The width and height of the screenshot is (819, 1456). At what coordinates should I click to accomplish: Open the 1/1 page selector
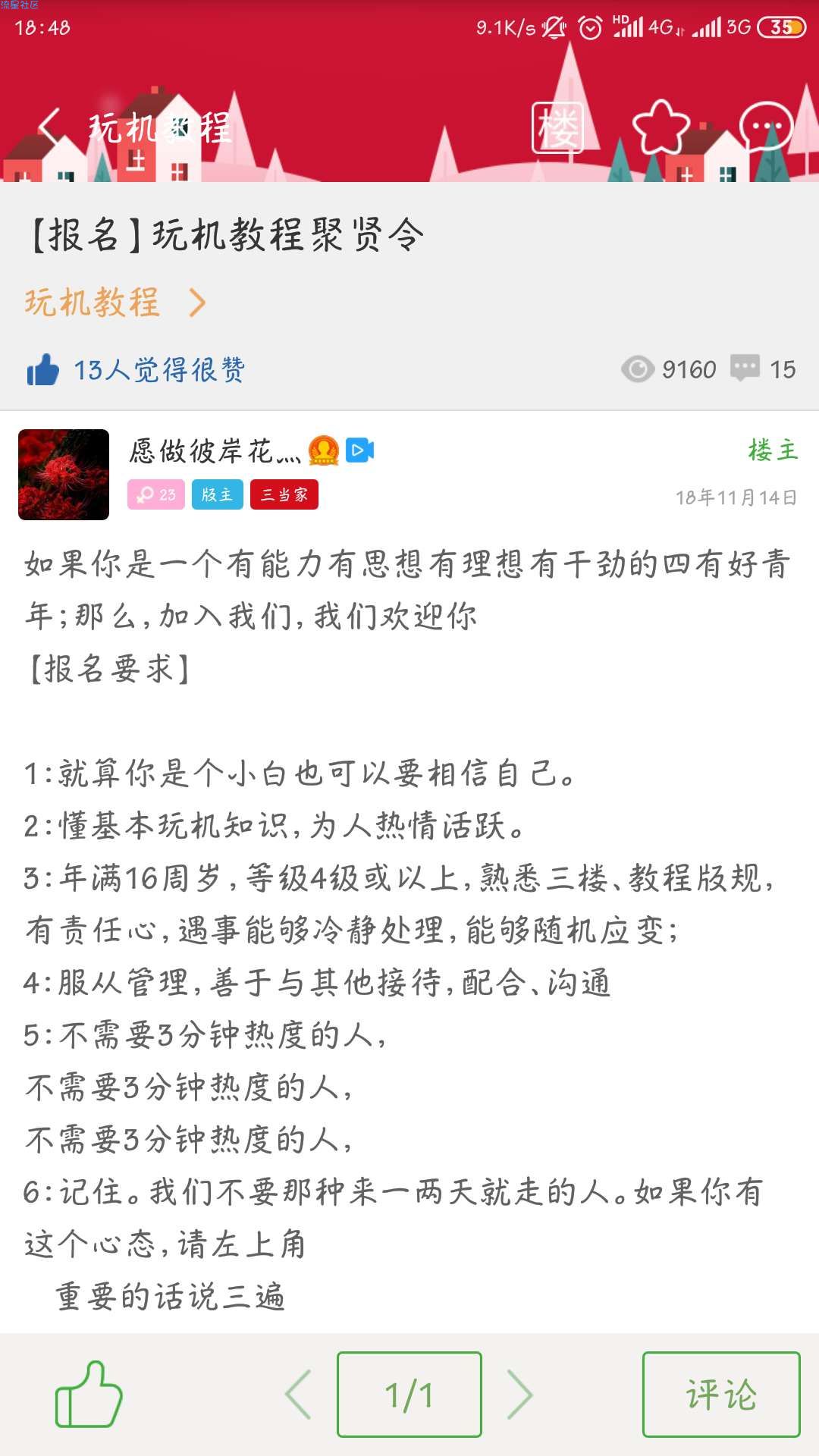coord(409,1394)
